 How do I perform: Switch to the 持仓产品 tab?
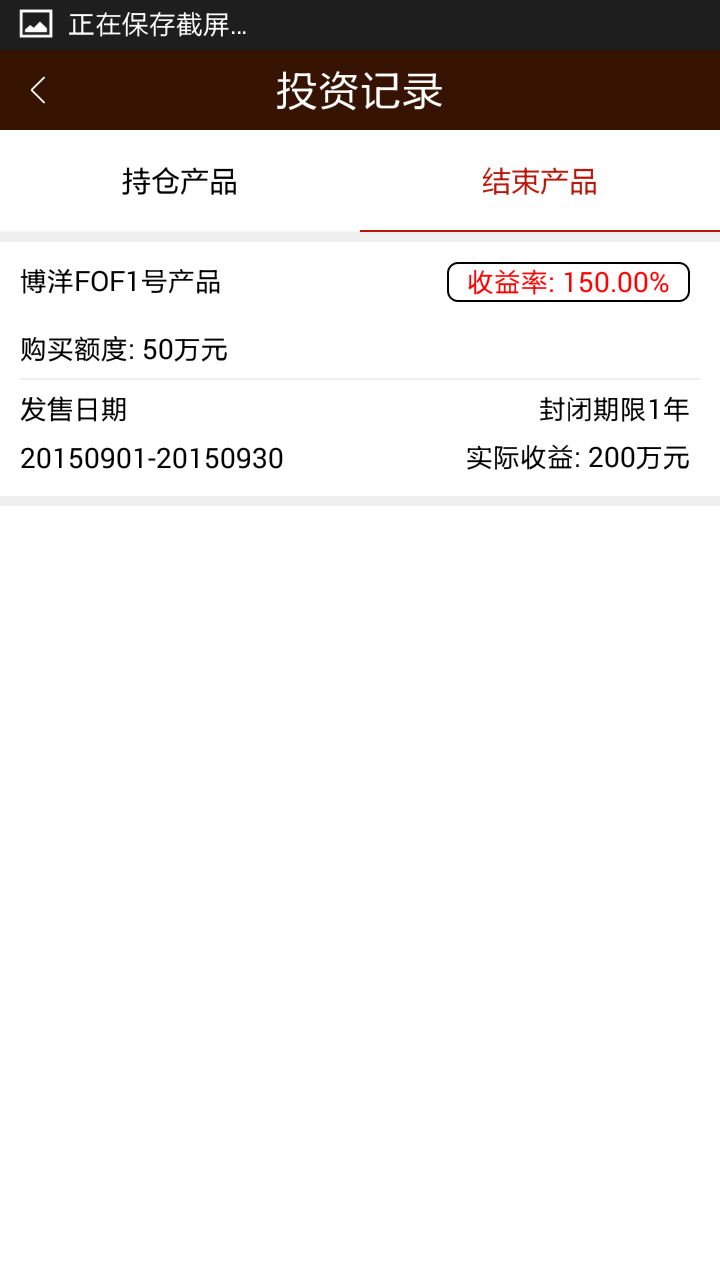click(180, 182)
